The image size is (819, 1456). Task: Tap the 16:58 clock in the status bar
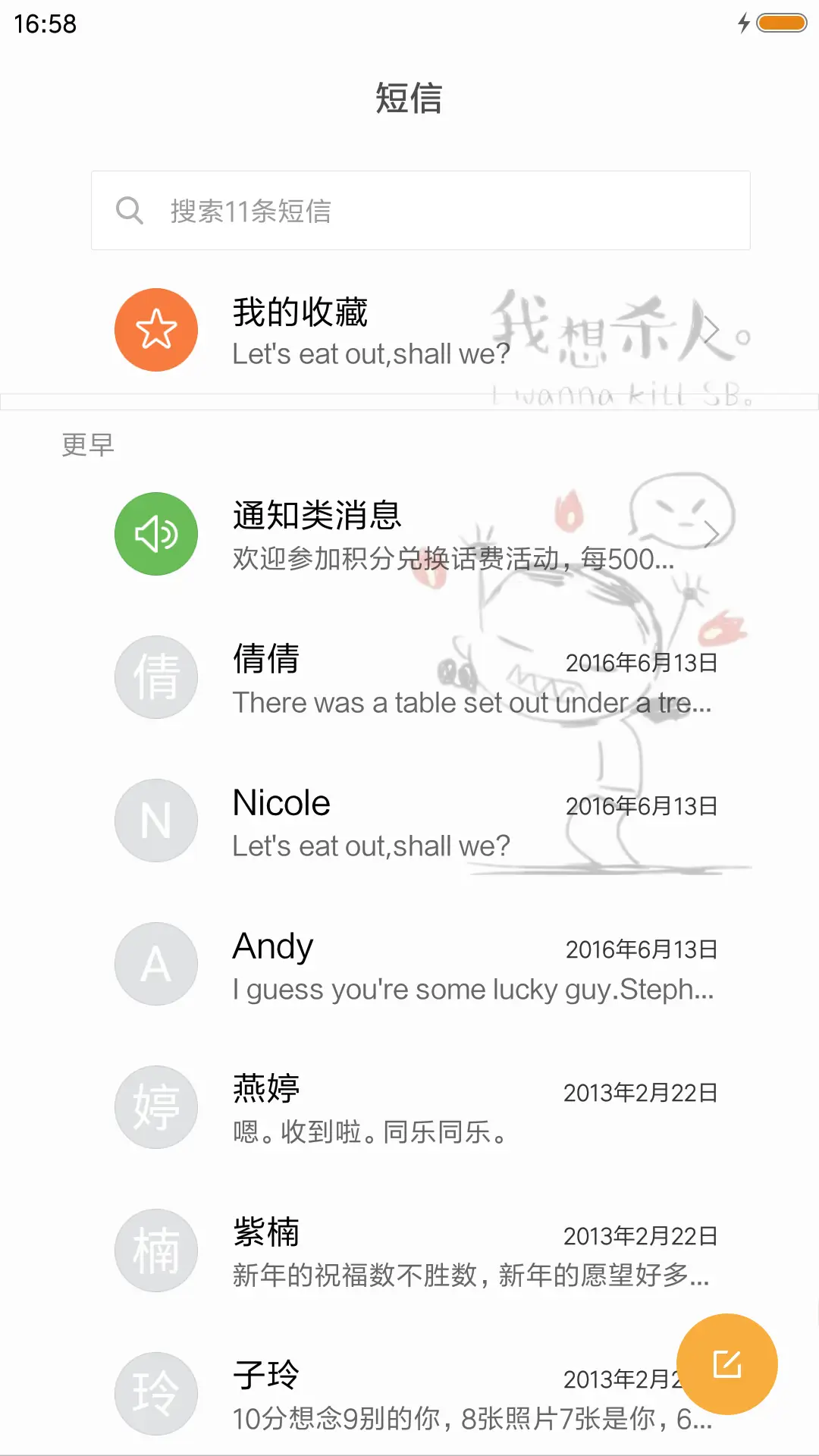[x=42, y=24]
